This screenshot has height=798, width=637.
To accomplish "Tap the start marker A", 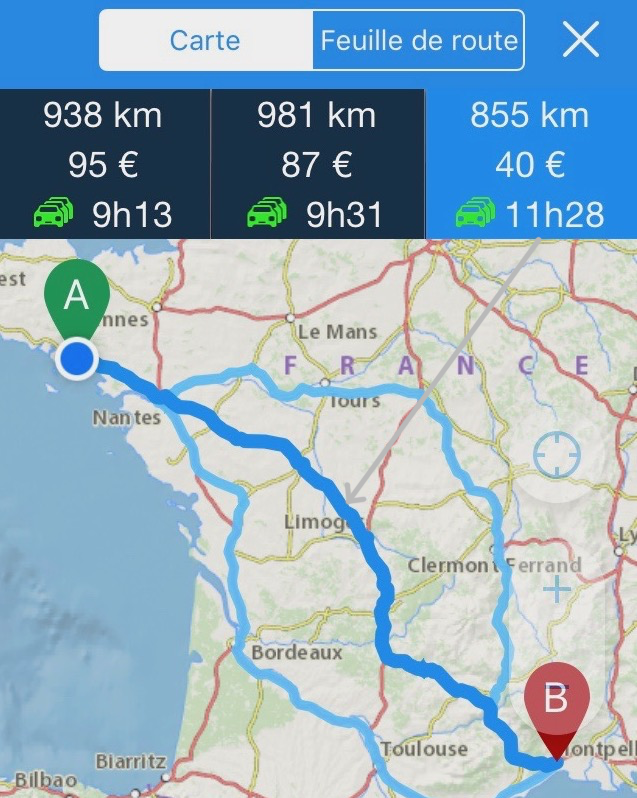I will (x=77, y=298).
